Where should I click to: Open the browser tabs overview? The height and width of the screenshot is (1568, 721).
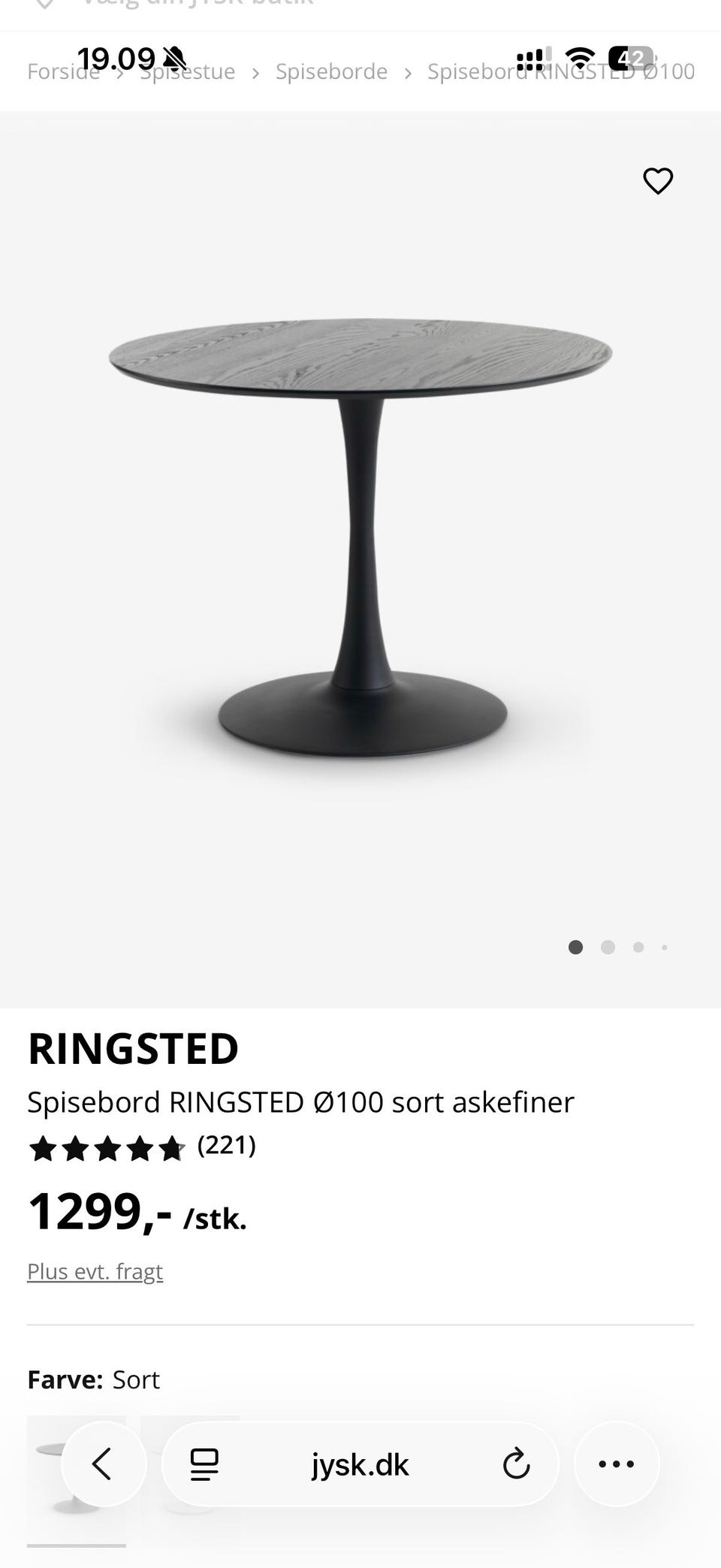point(204,1464)
